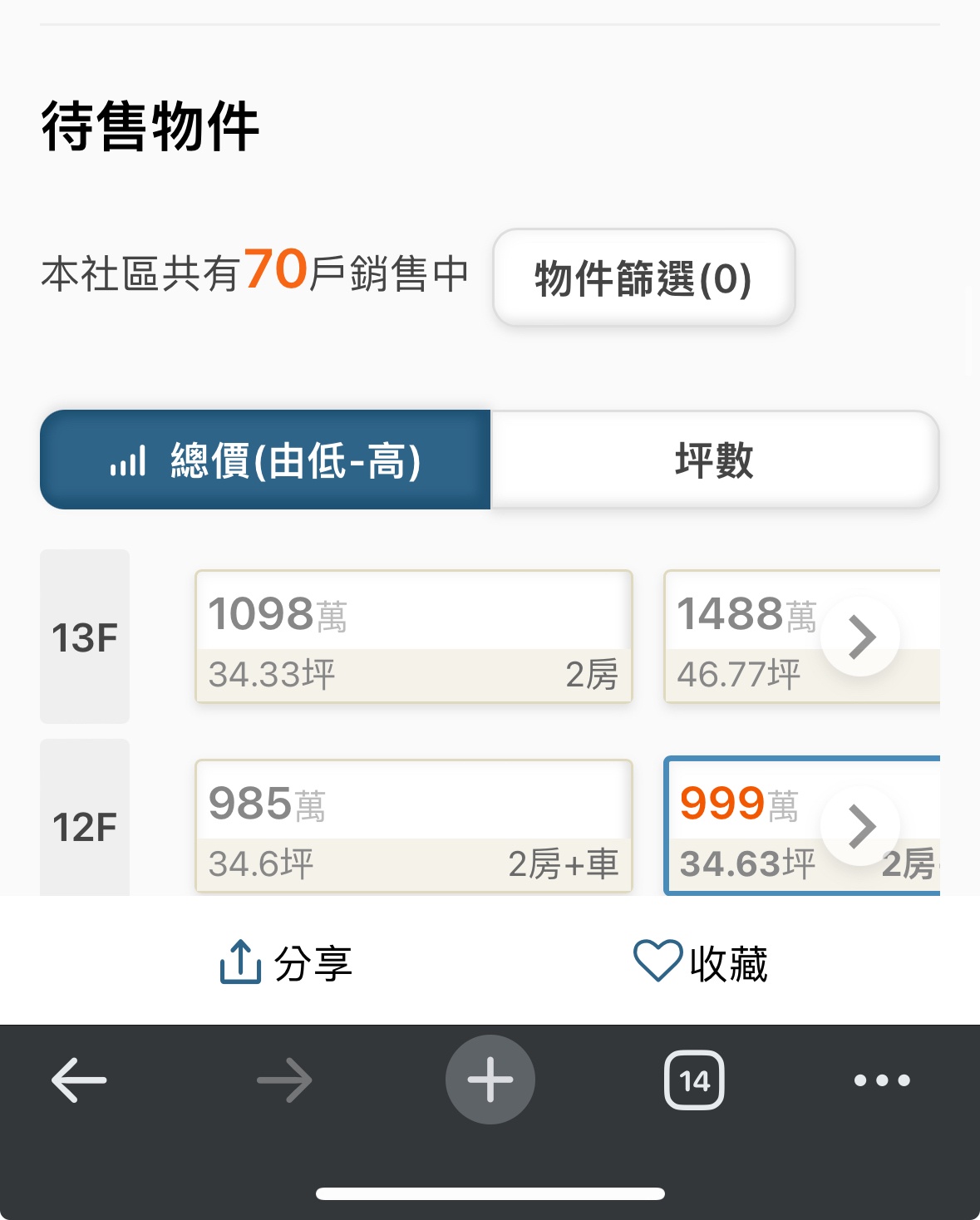
Task: View the 985萬 2房+車 listing
Action: point(413,826)
